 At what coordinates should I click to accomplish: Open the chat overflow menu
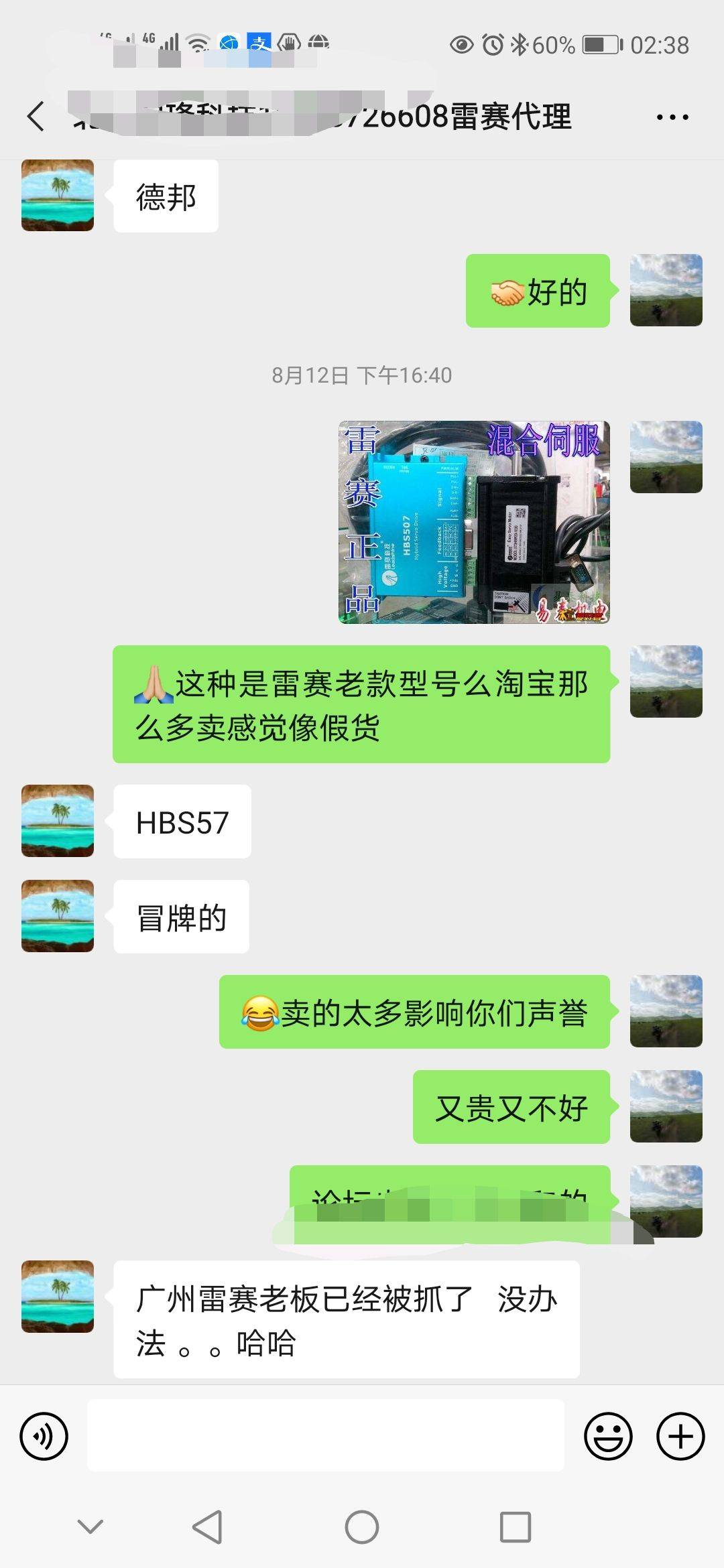click(x=672, y=117)
